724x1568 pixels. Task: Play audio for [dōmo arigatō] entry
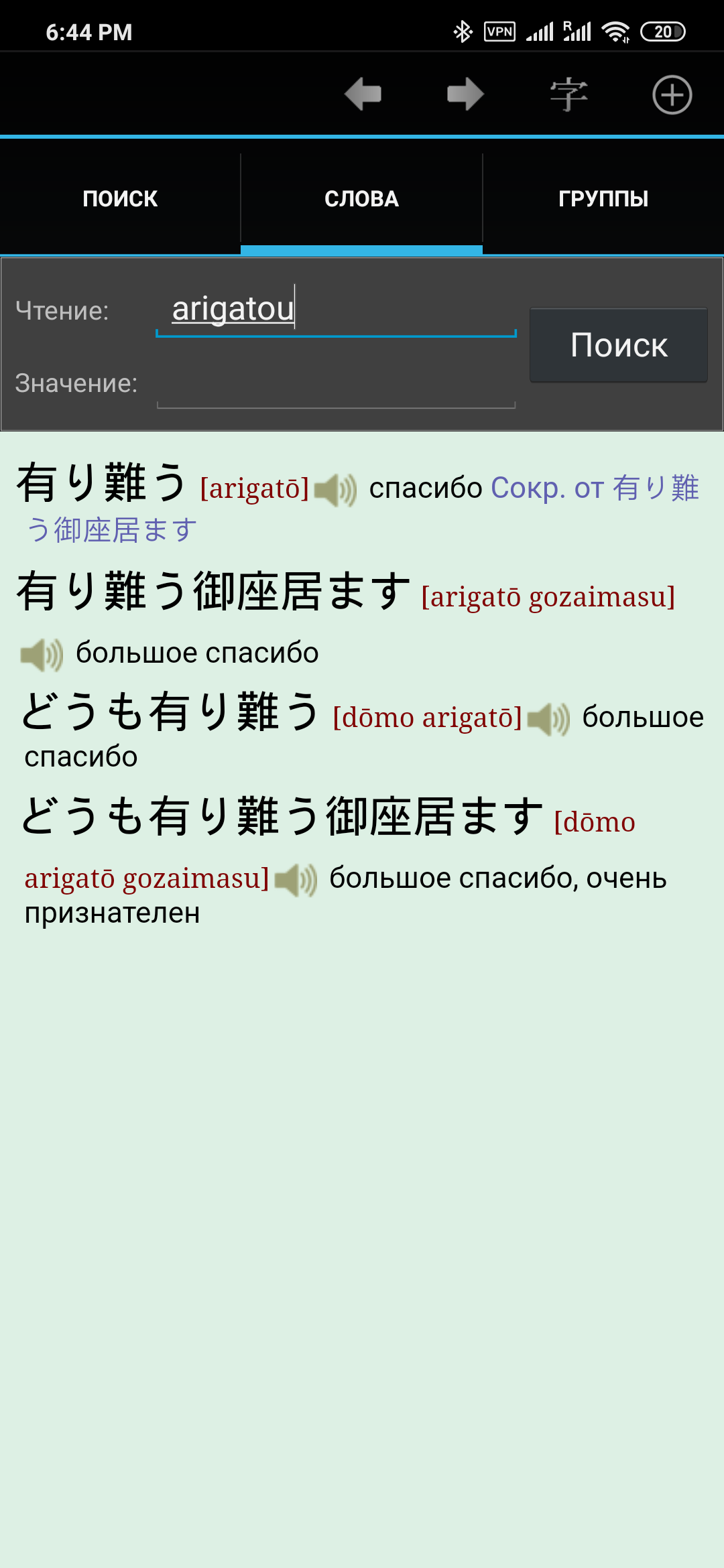548,720
